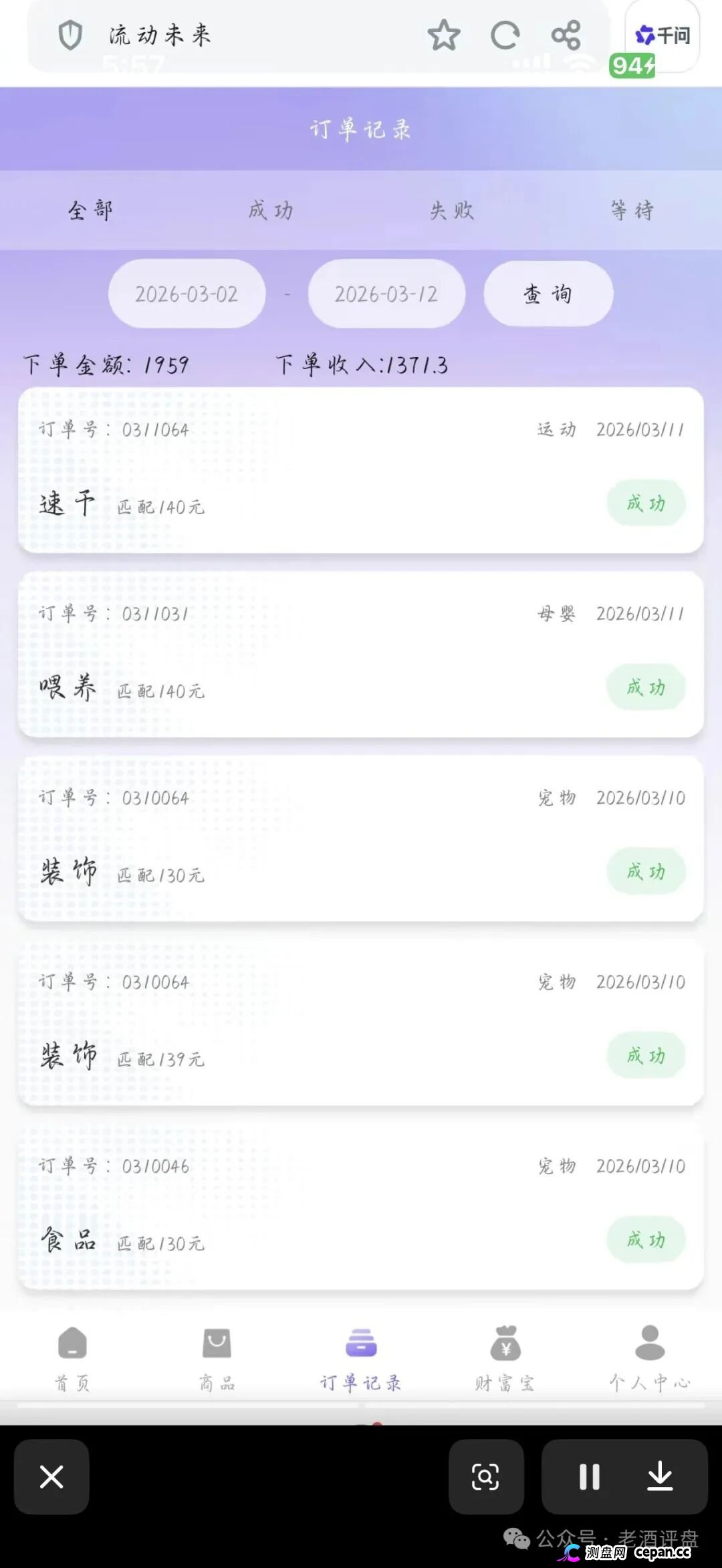
Task: Open the 2026-03-12 end date picker
Action: (x=386, y=293)
